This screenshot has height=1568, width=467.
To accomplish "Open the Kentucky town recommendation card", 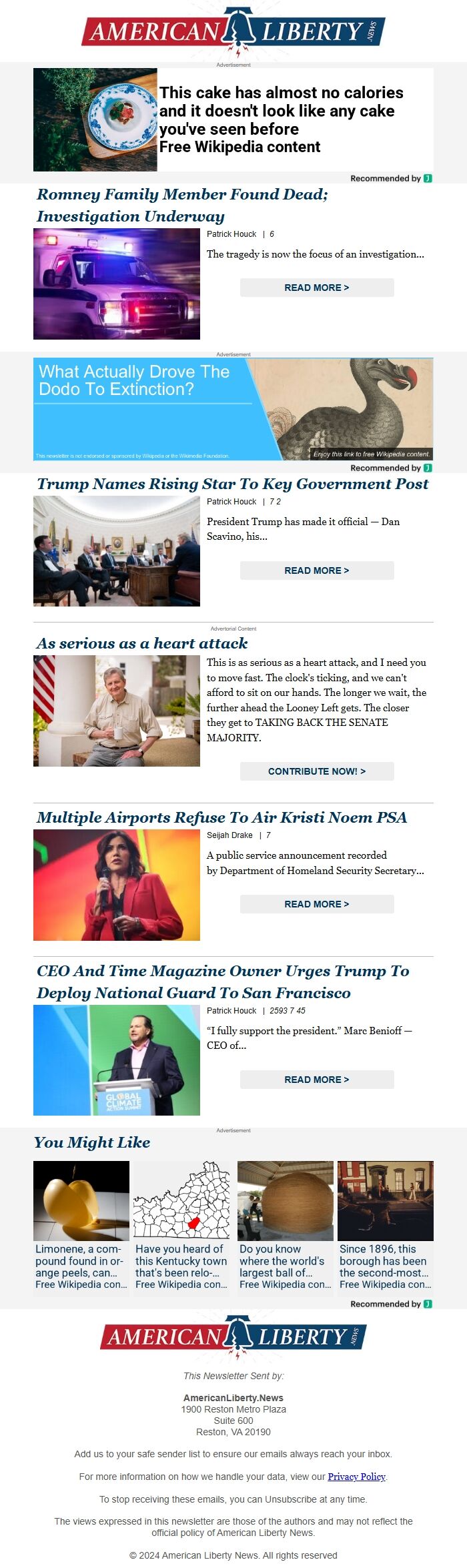I will pos(181,1228).
